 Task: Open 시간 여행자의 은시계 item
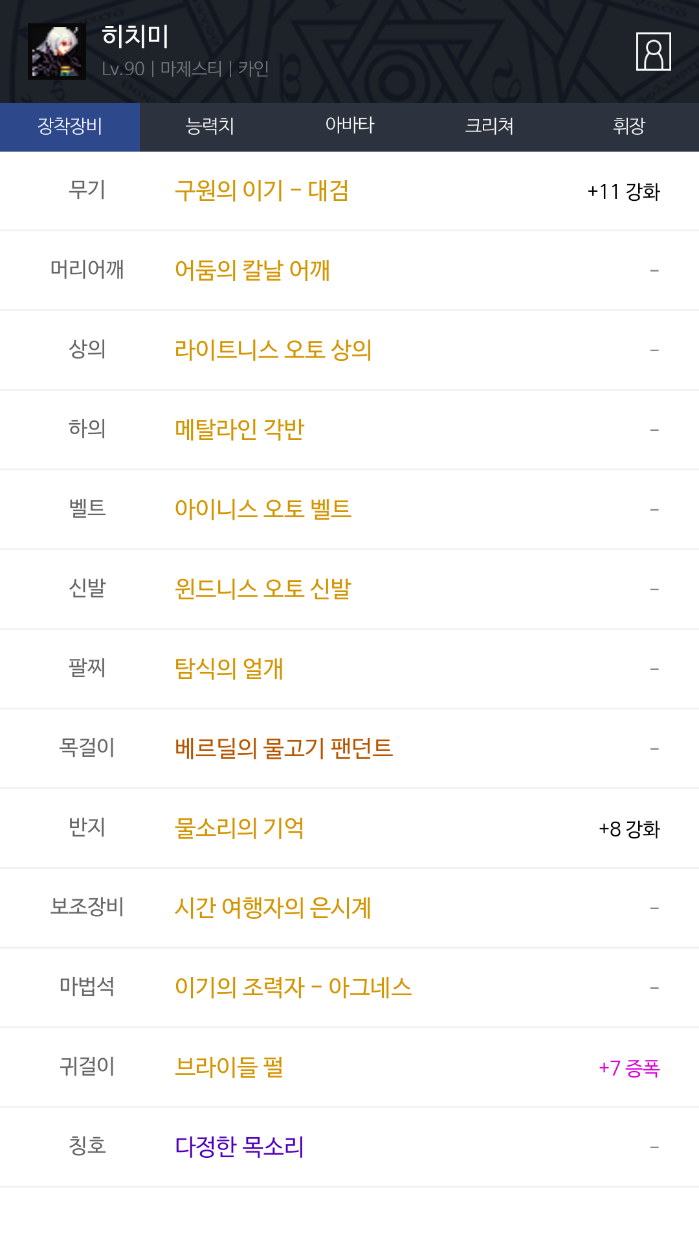coord(273,908)
